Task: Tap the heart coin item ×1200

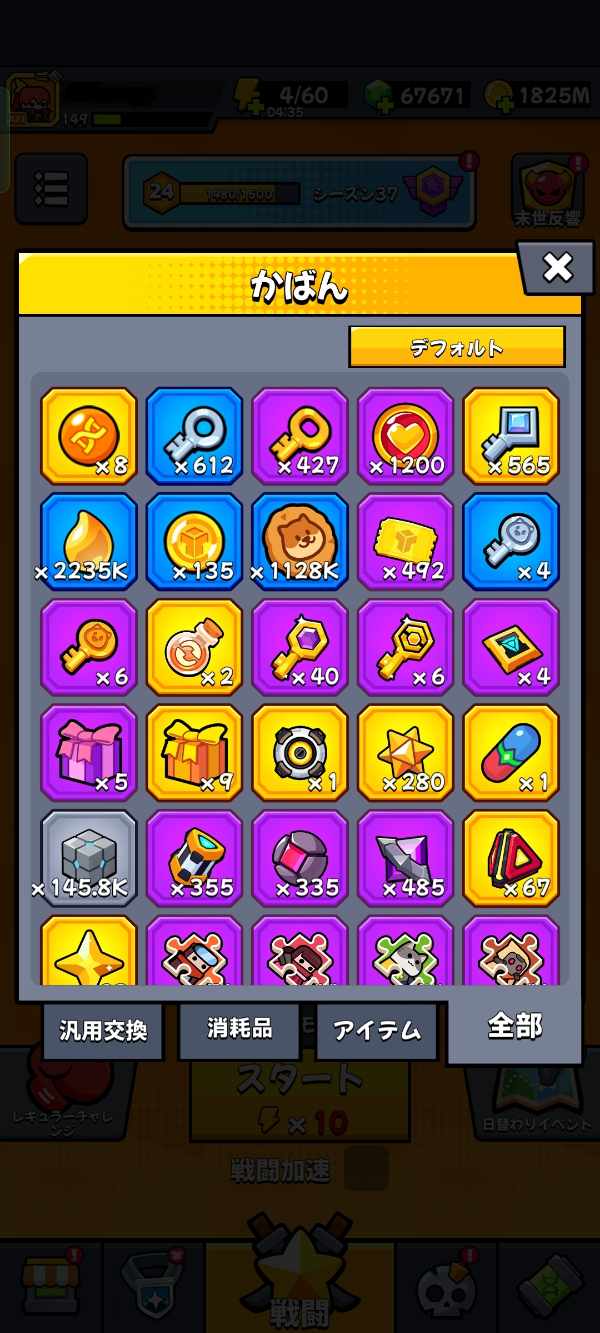Action: point(405,436)
